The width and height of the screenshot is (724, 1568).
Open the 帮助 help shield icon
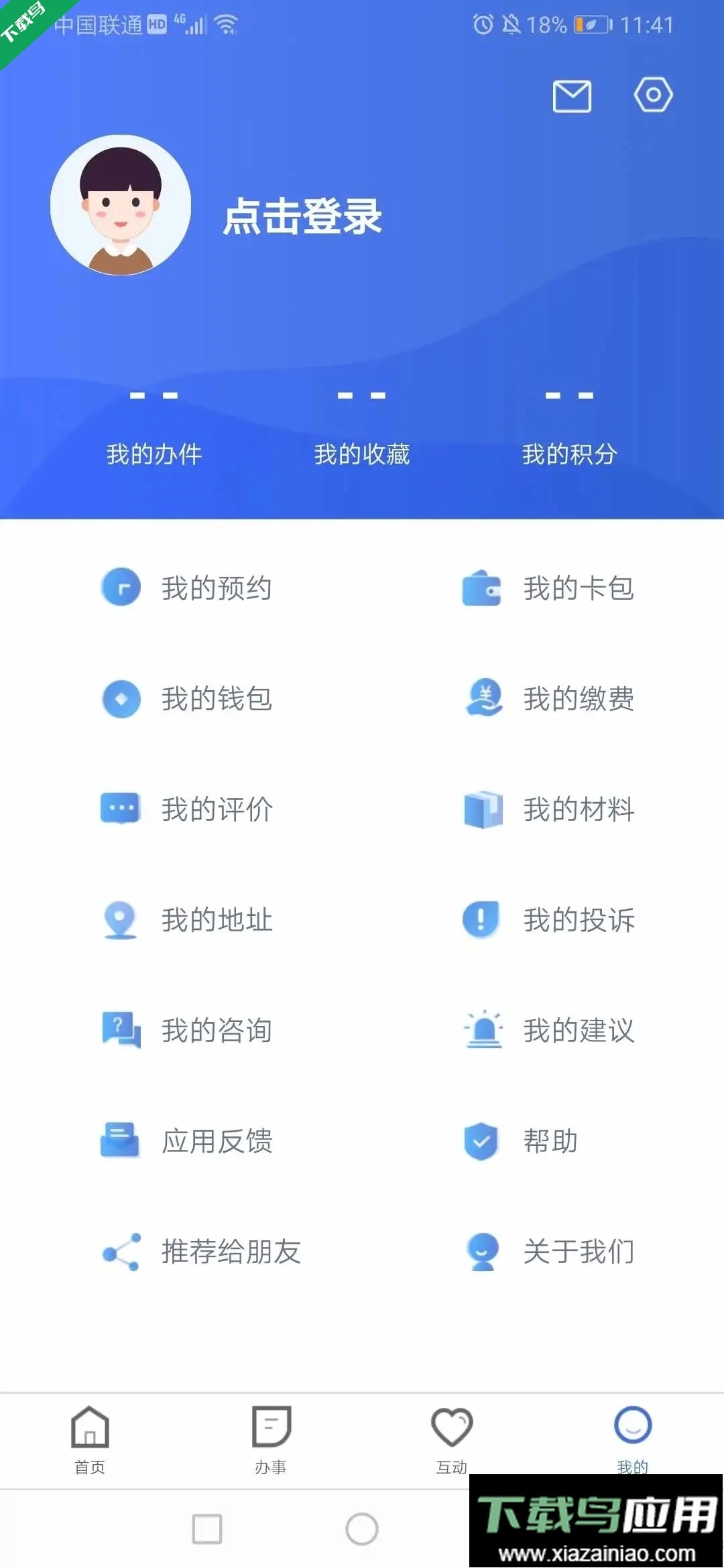(x=481, y=1141)
